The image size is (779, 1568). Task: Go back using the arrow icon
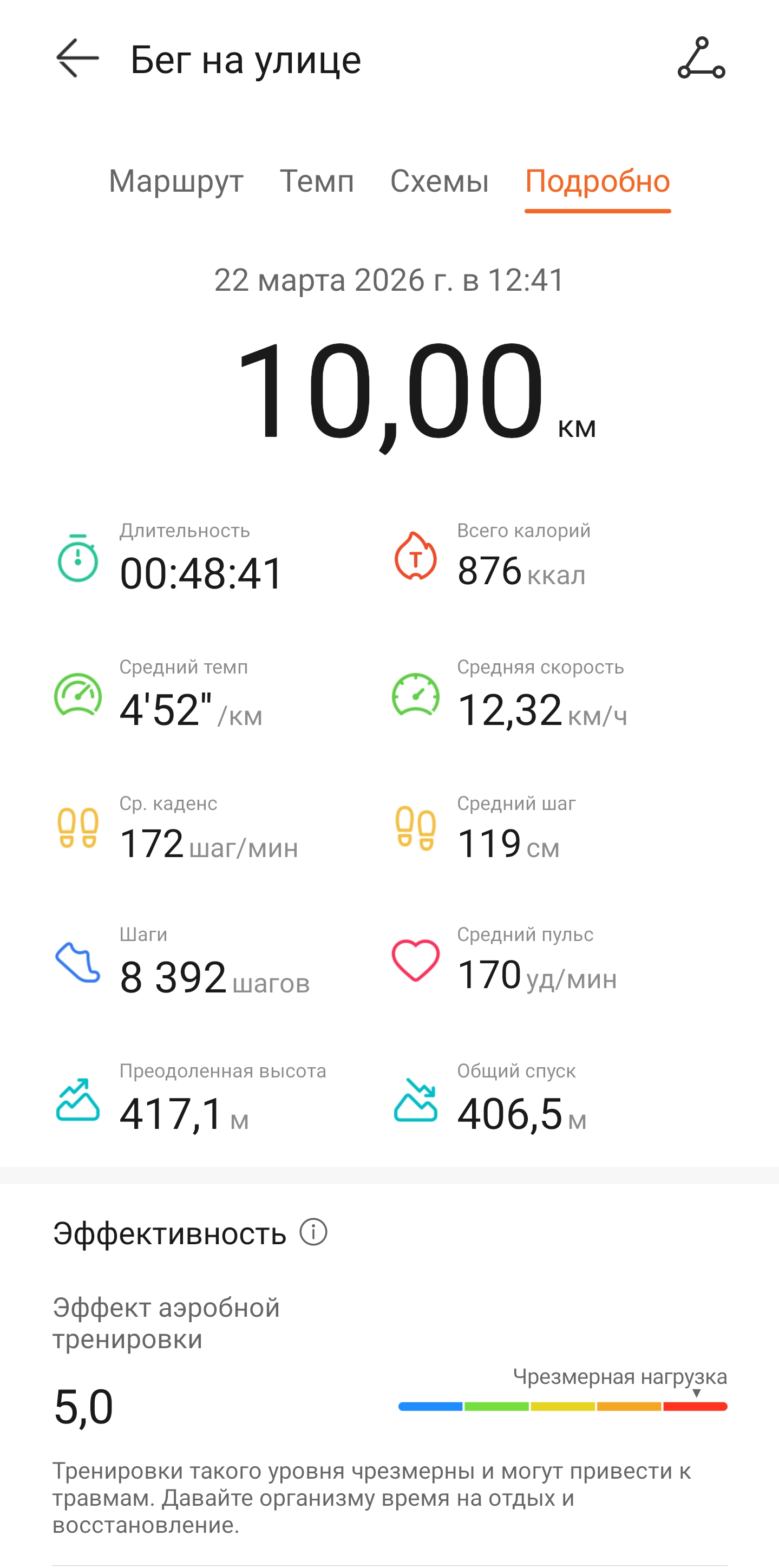(x=77, y=58)
